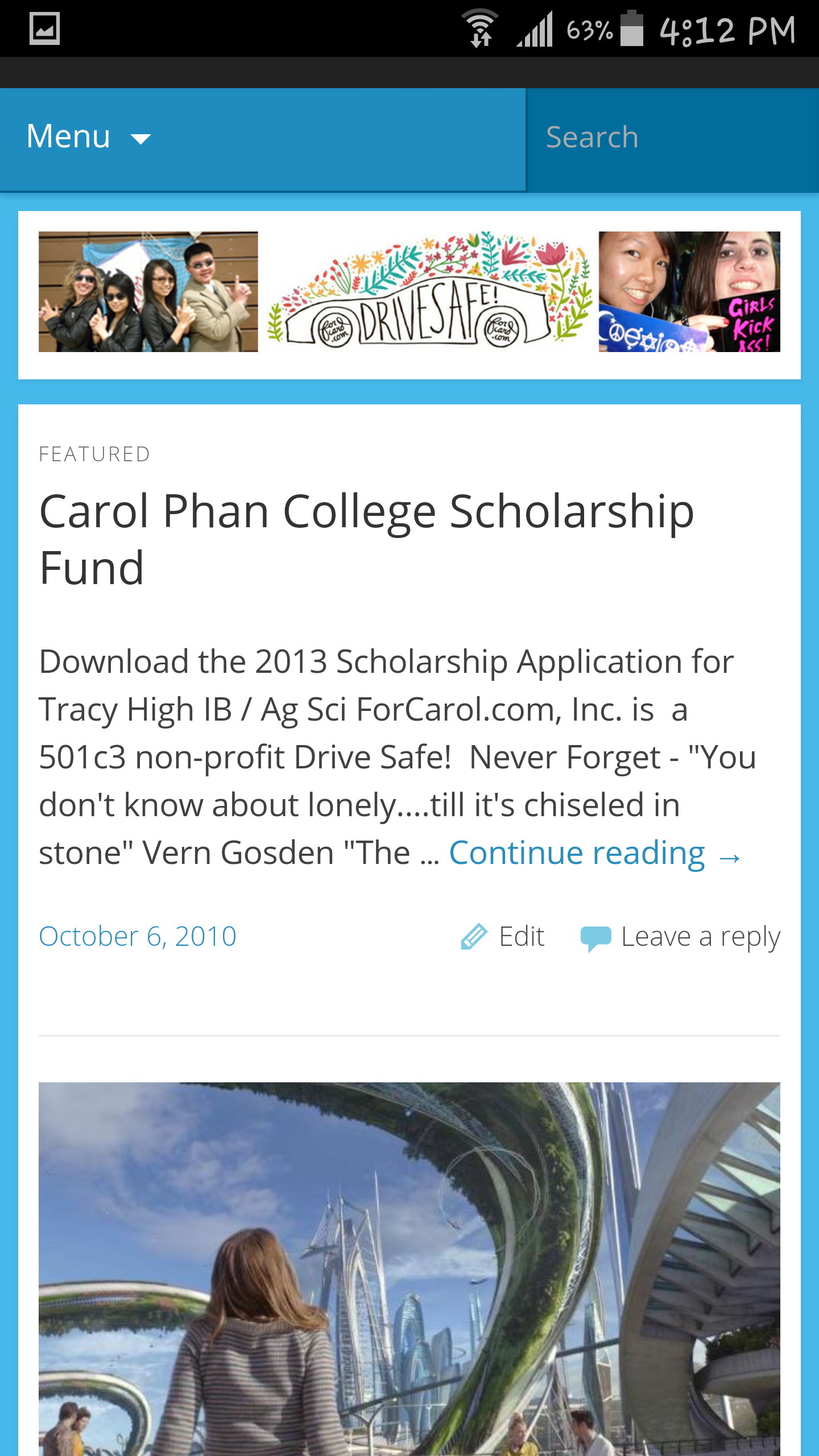Open the futuristic city image post
The width and height of the screenshot is (819, 1456).
point(409,1268)
